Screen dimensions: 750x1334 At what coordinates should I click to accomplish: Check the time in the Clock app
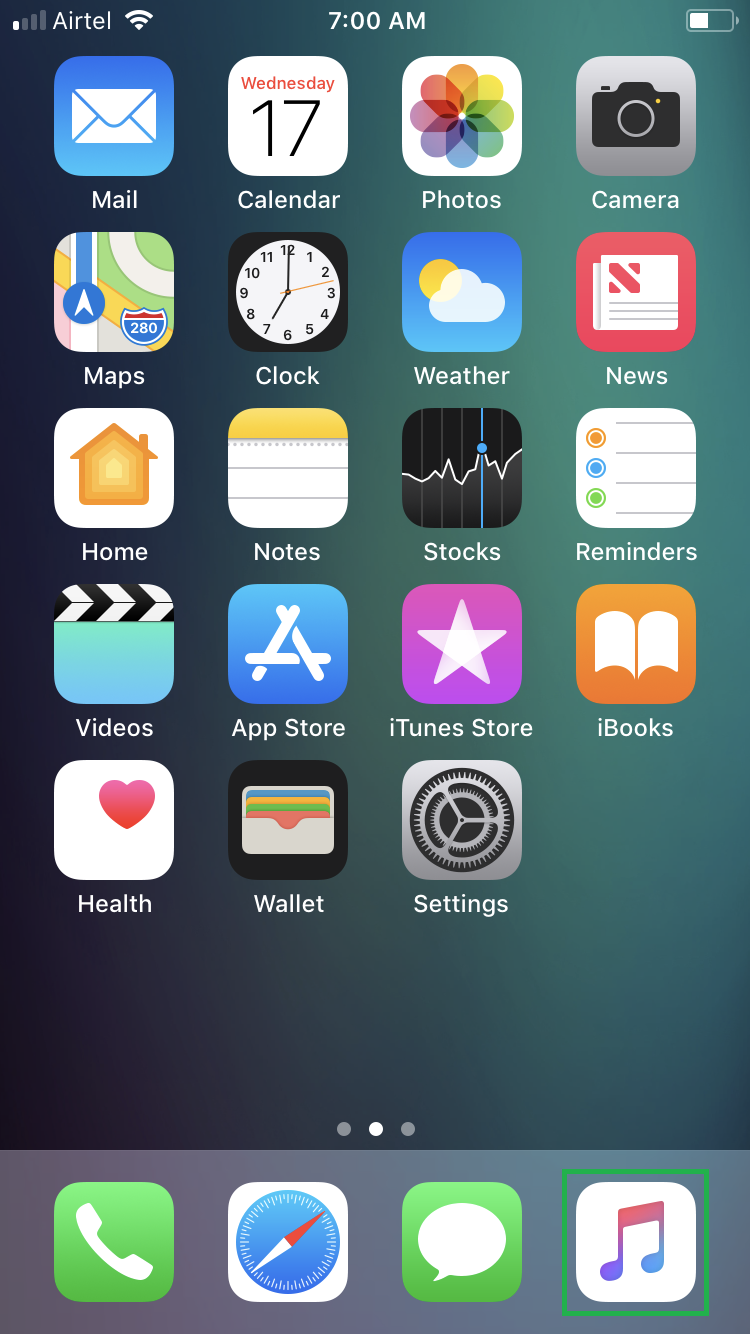pos(288,292)
